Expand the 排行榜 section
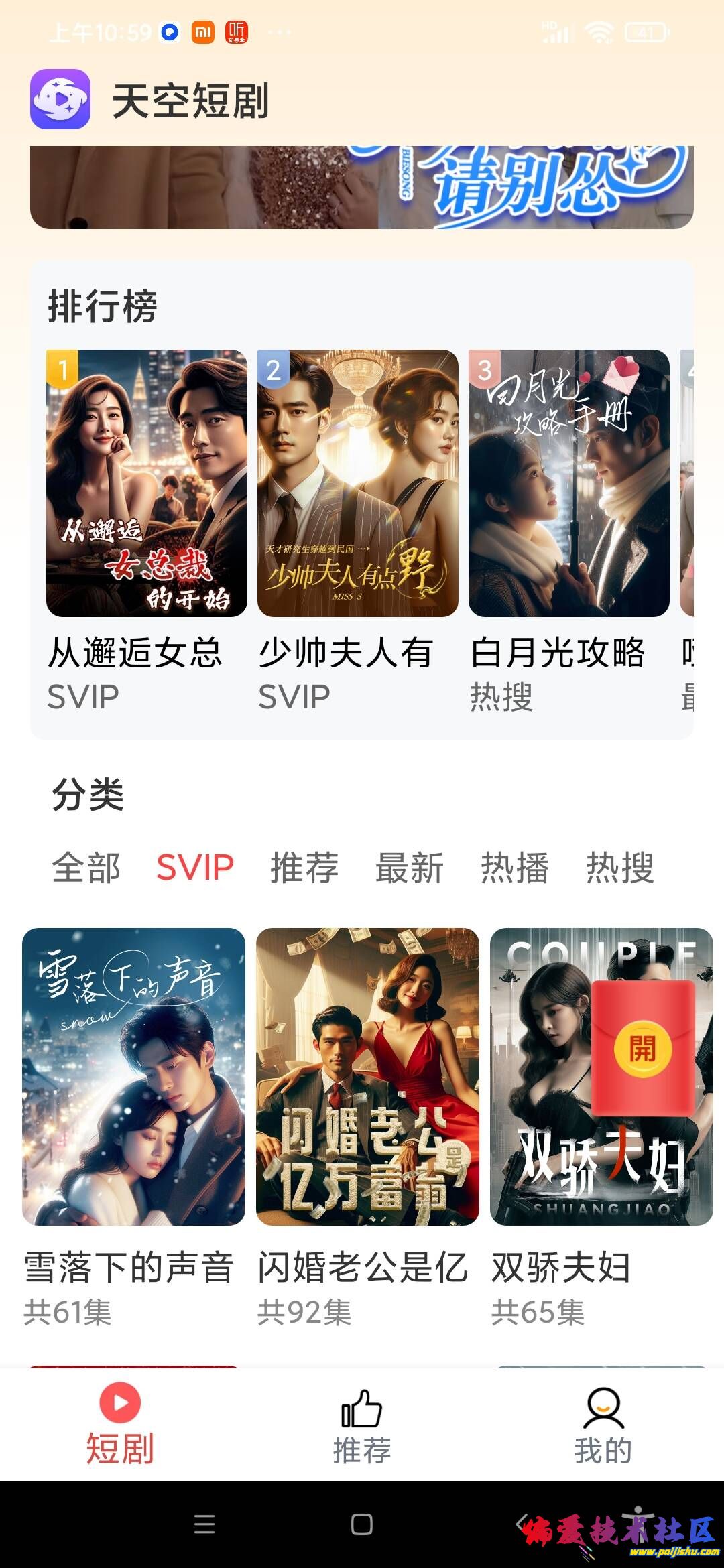Image resolution: width=724 pixels, height=1568 pixels. [x=102, y=305]
